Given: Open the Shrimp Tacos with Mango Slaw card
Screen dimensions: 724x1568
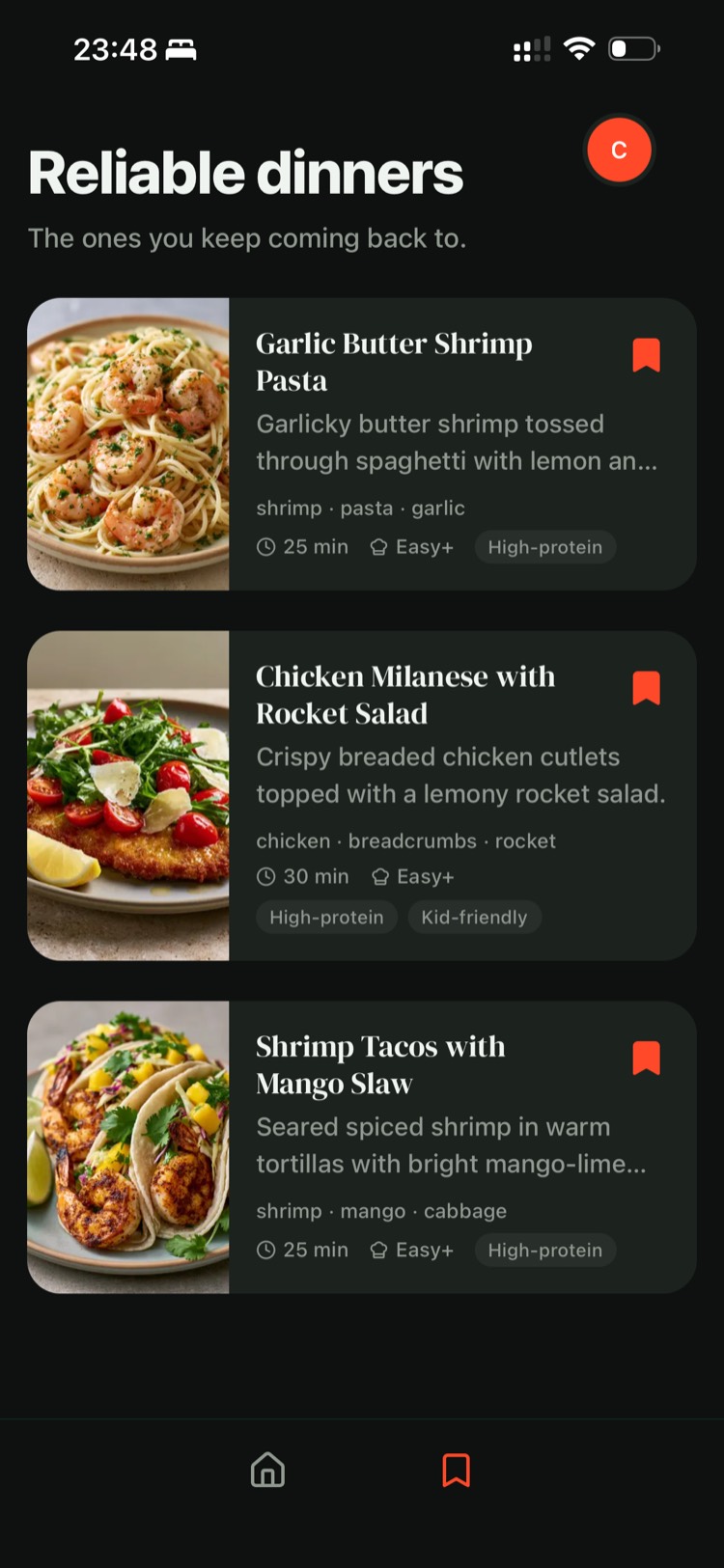Looking at the screenshot, I should [362, 1147].
